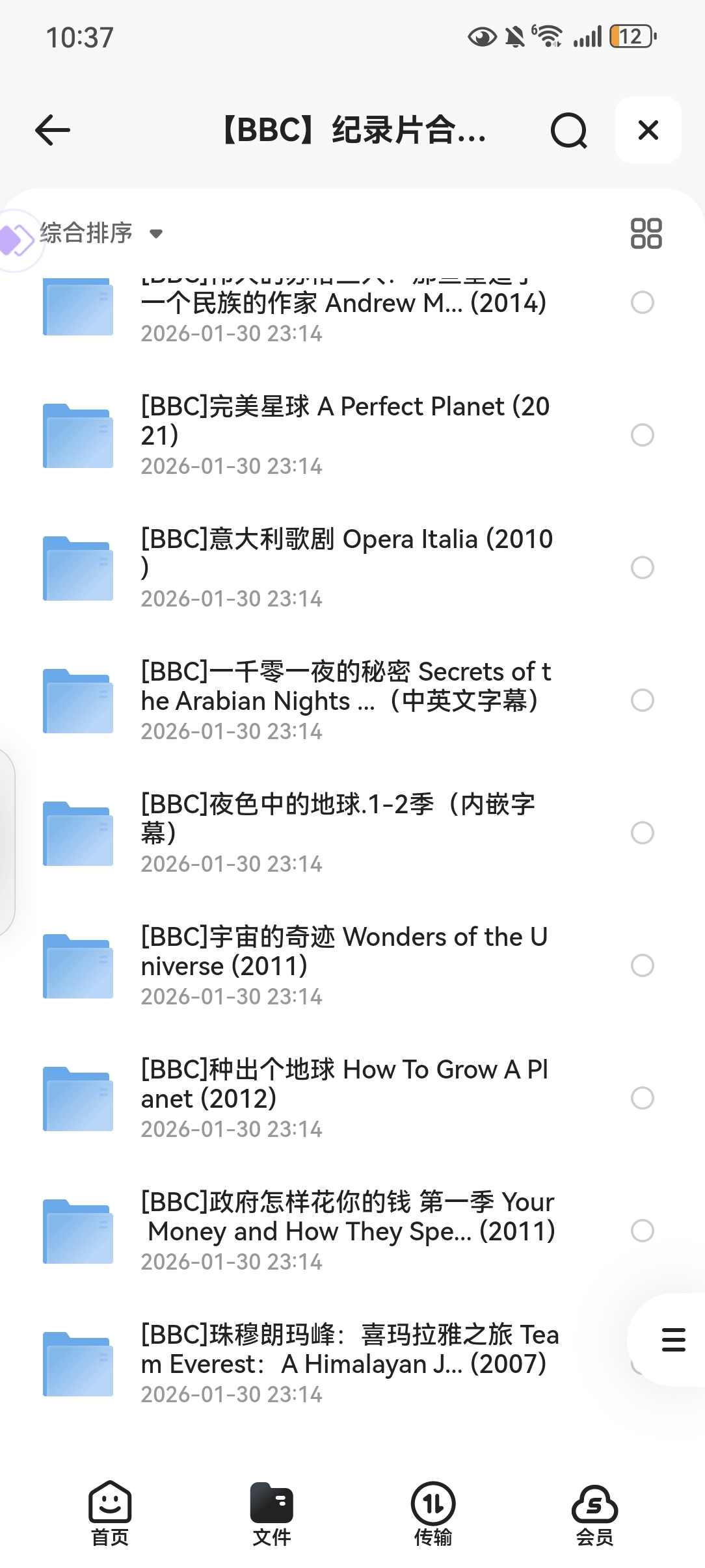Select the Opera Italia folder checkbox
Image resolution: width=705 pixels, height=1568 pixels.
[x=642, y=568]
